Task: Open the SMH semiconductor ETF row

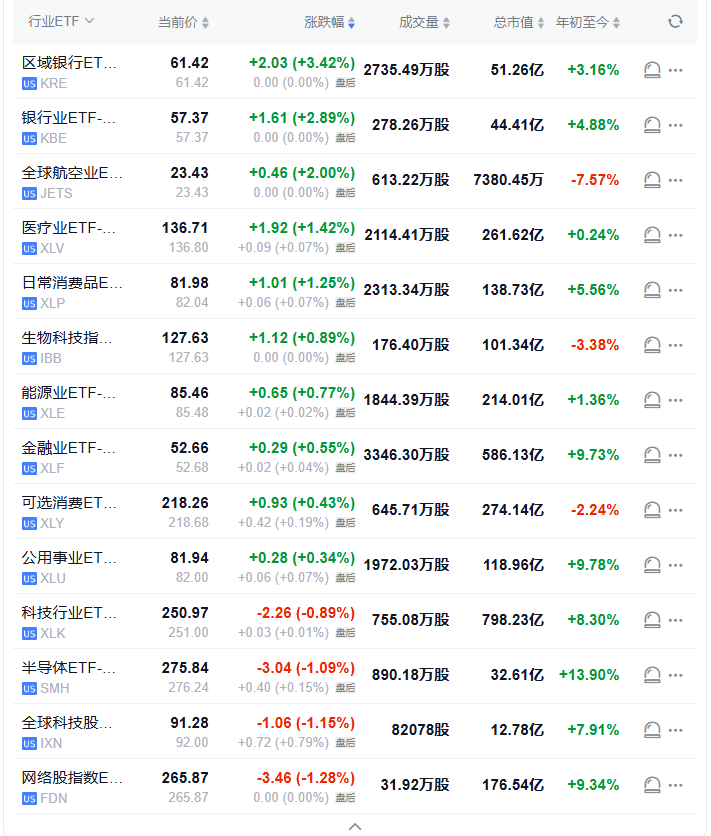Action: pos(70,668)
